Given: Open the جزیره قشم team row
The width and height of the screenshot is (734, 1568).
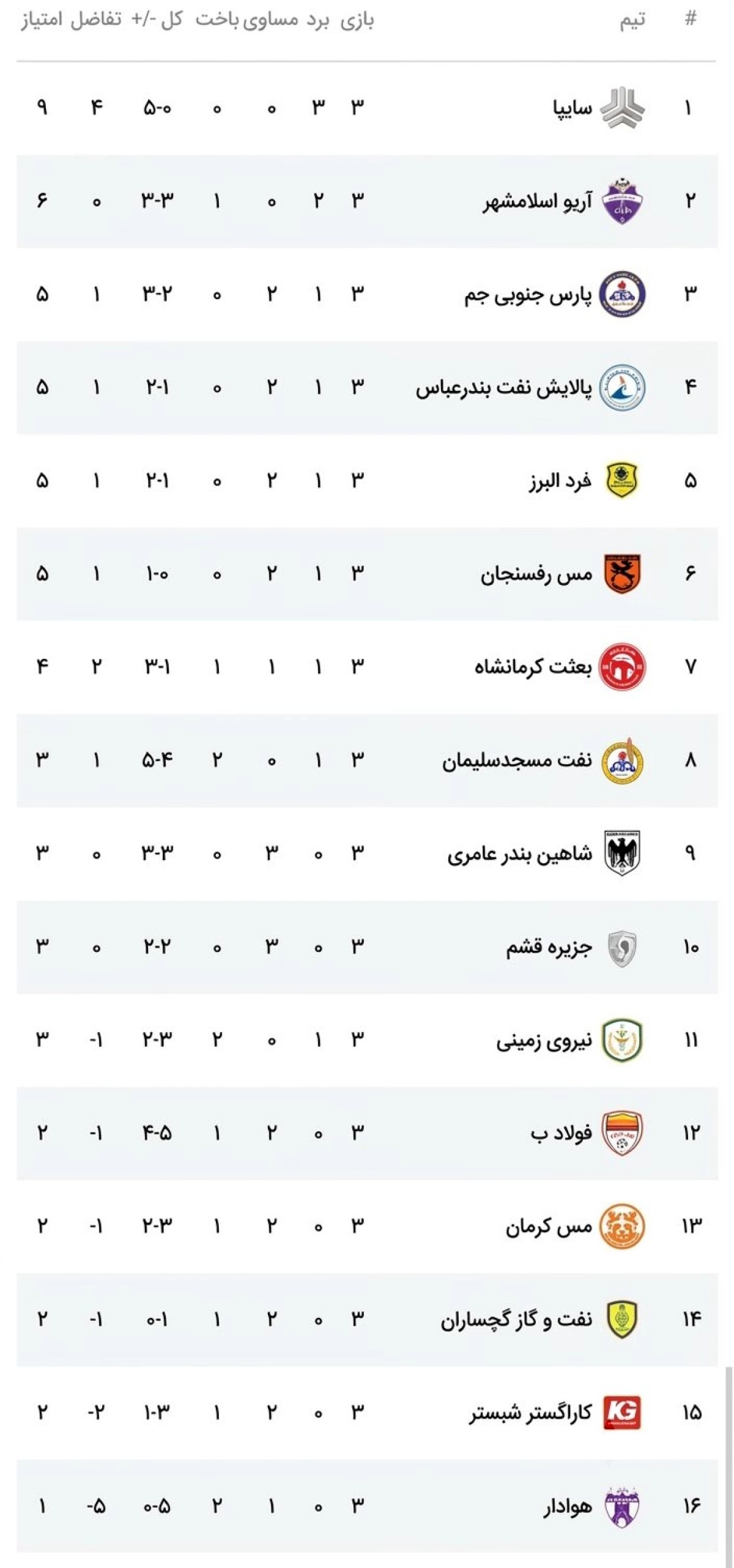Looking at the screenshot, I should pos(367,947).
